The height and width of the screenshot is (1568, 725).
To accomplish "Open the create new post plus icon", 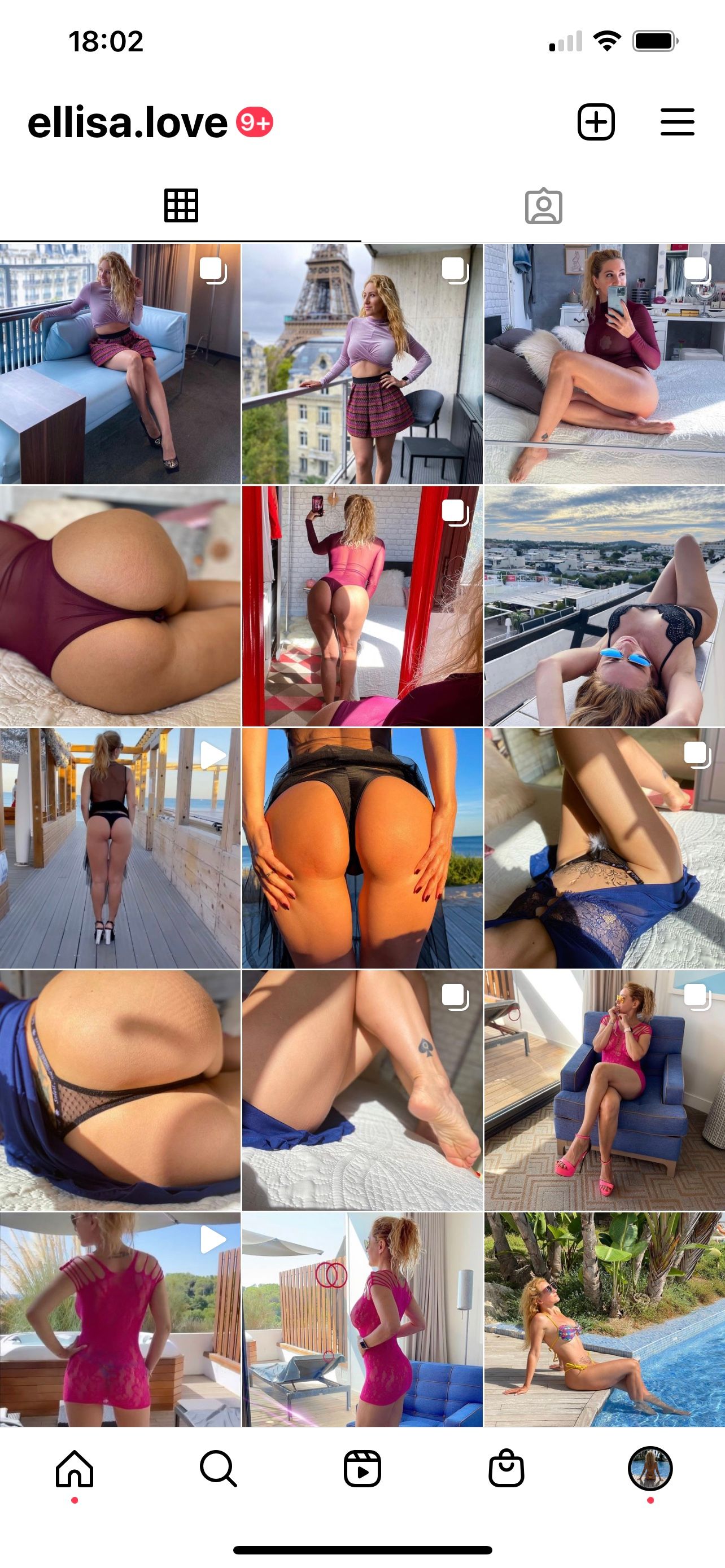I will pos(595,122).
